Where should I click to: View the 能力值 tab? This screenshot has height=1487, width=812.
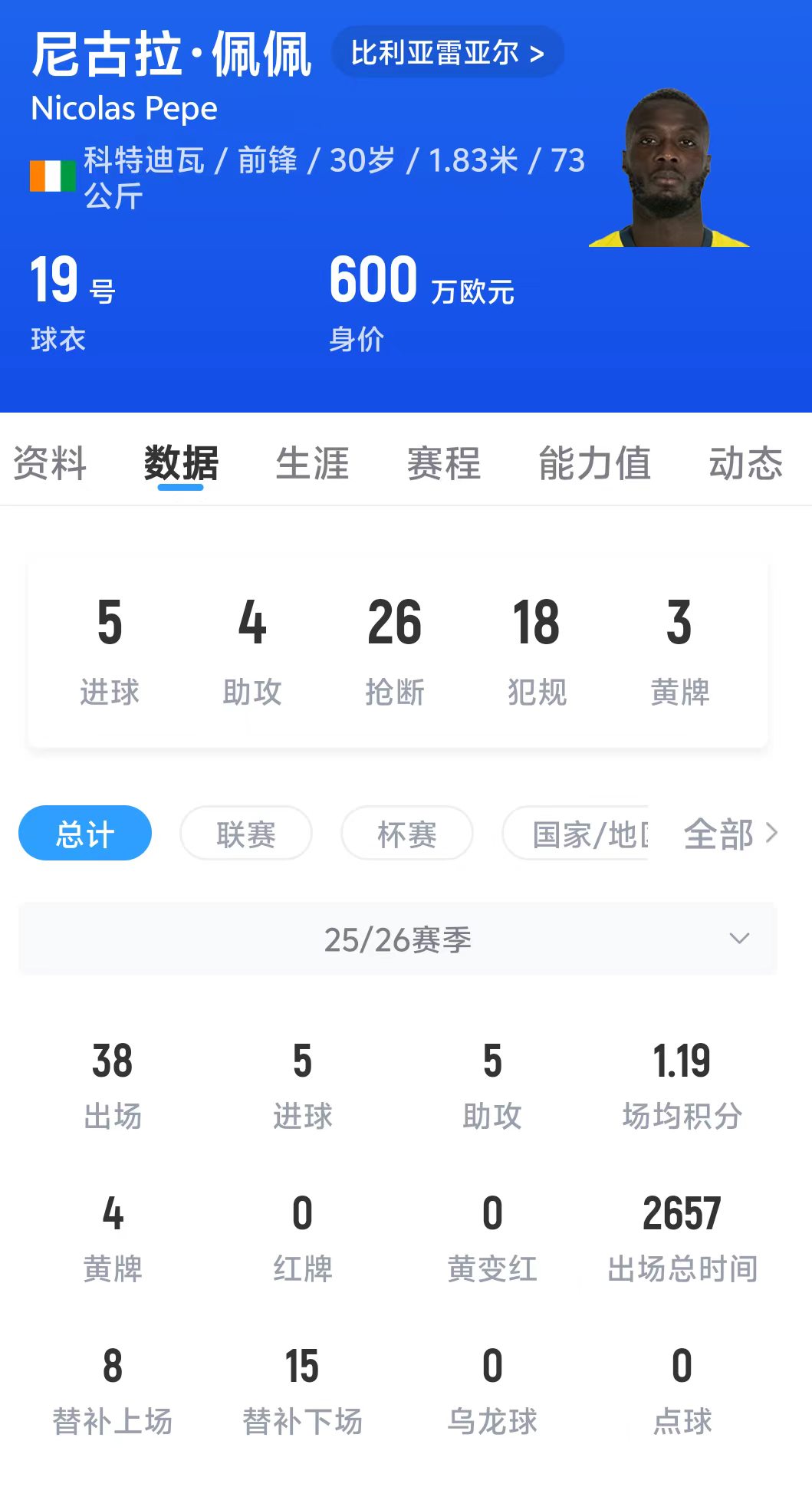(594, 463)
